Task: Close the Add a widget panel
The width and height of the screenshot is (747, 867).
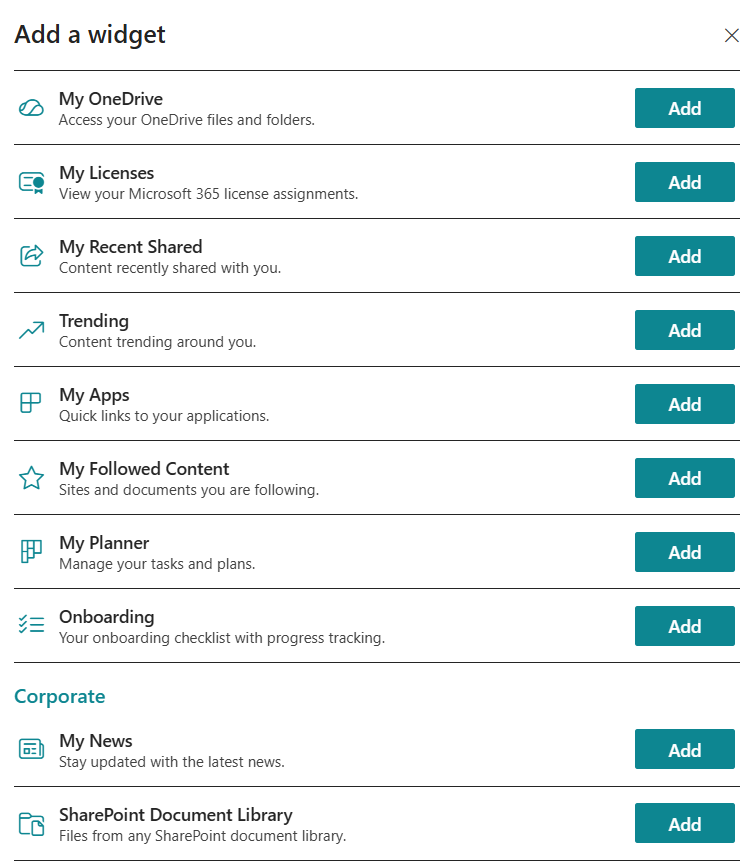Action: click(731, 35)
